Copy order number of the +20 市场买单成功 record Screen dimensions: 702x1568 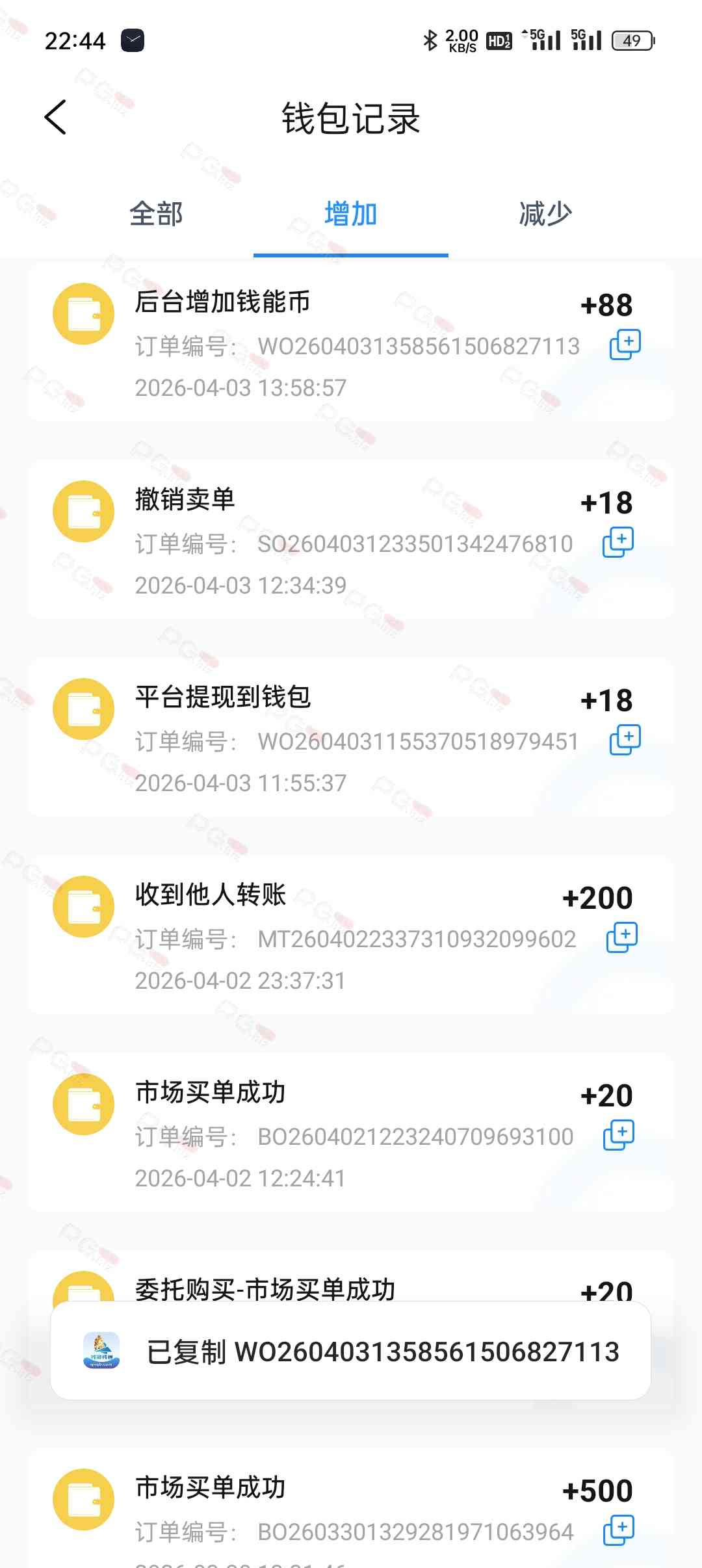(x=618, y=1135)
